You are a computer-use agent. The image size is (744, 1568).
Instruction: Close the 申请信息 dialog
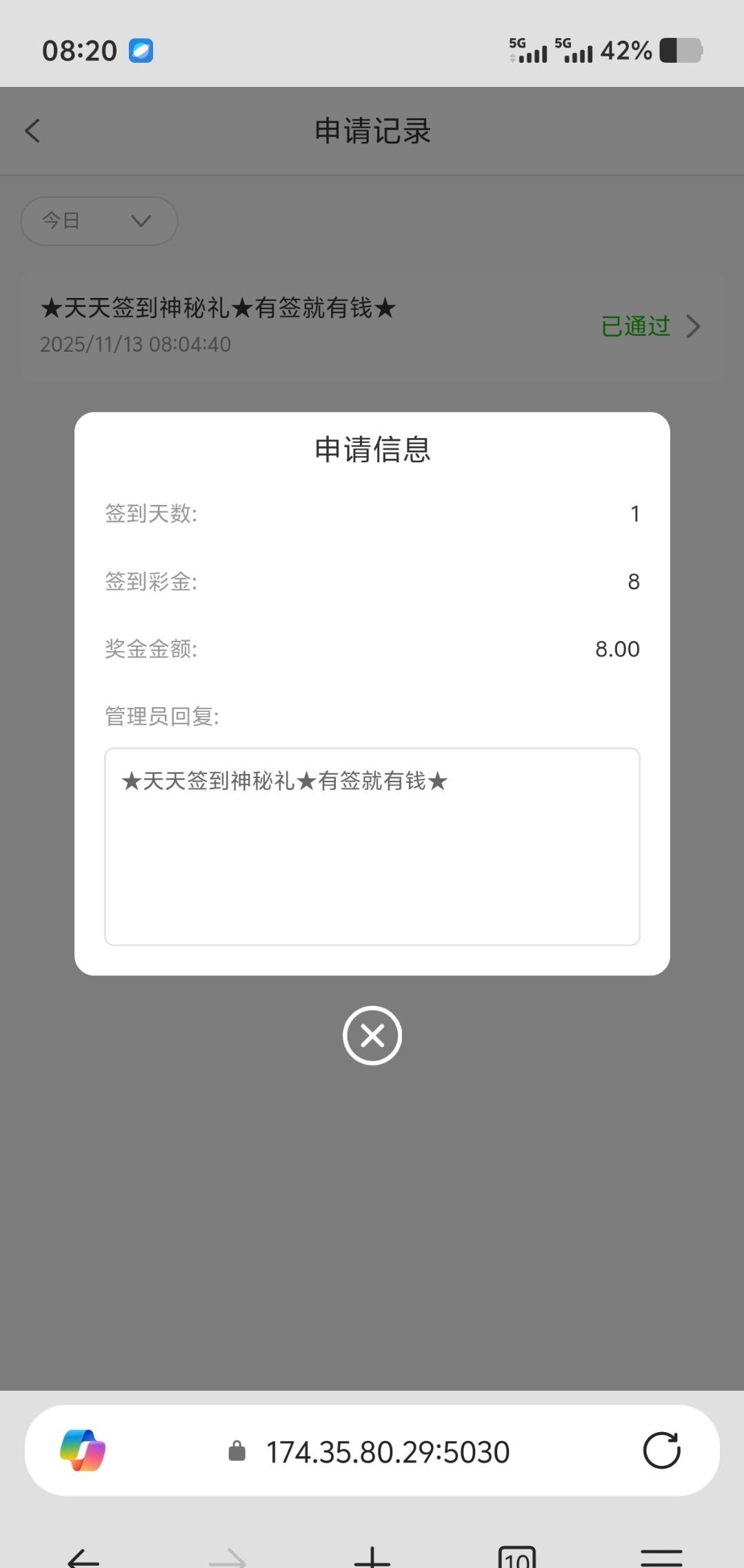[x=372, y=1035]
